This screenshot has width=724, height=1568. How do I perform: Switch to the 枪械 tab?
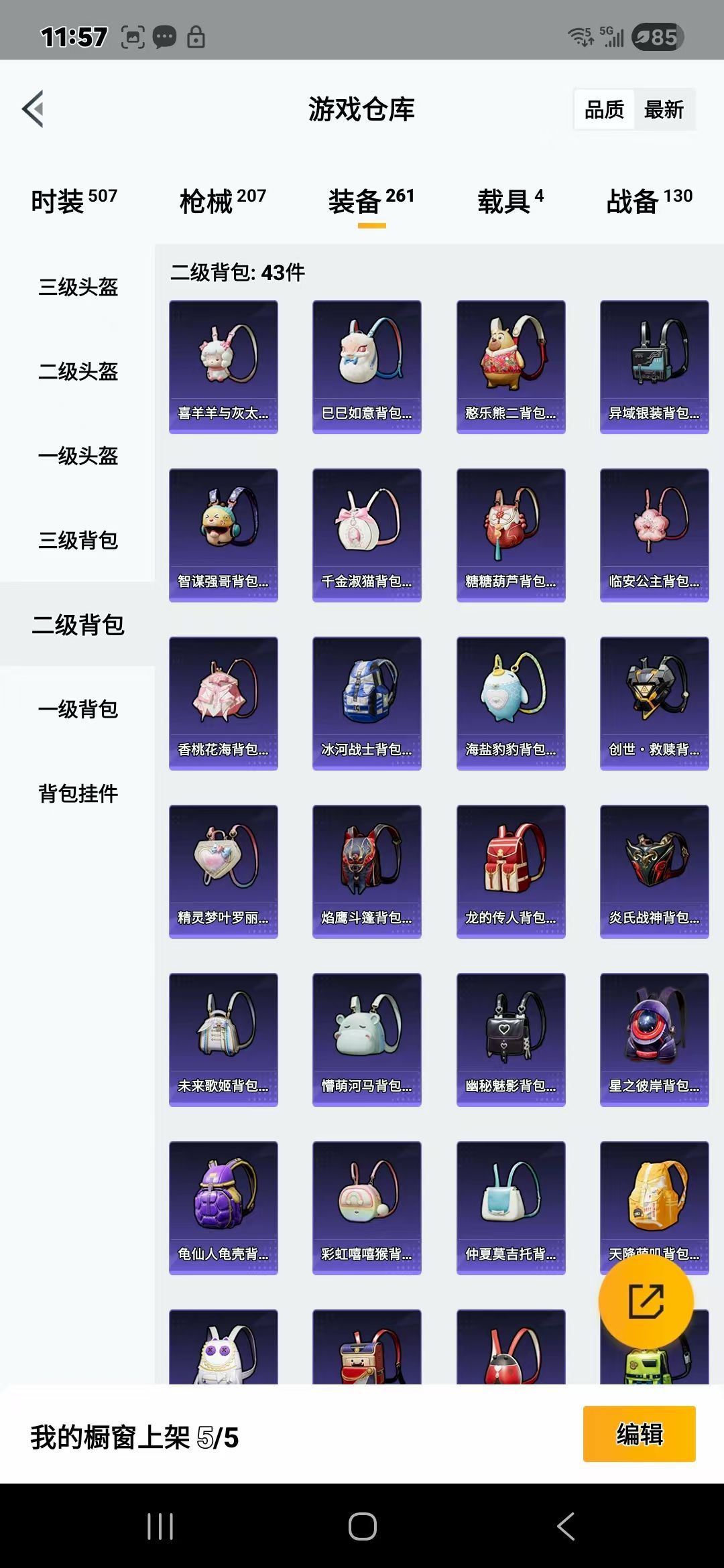[x=223, y=200]
